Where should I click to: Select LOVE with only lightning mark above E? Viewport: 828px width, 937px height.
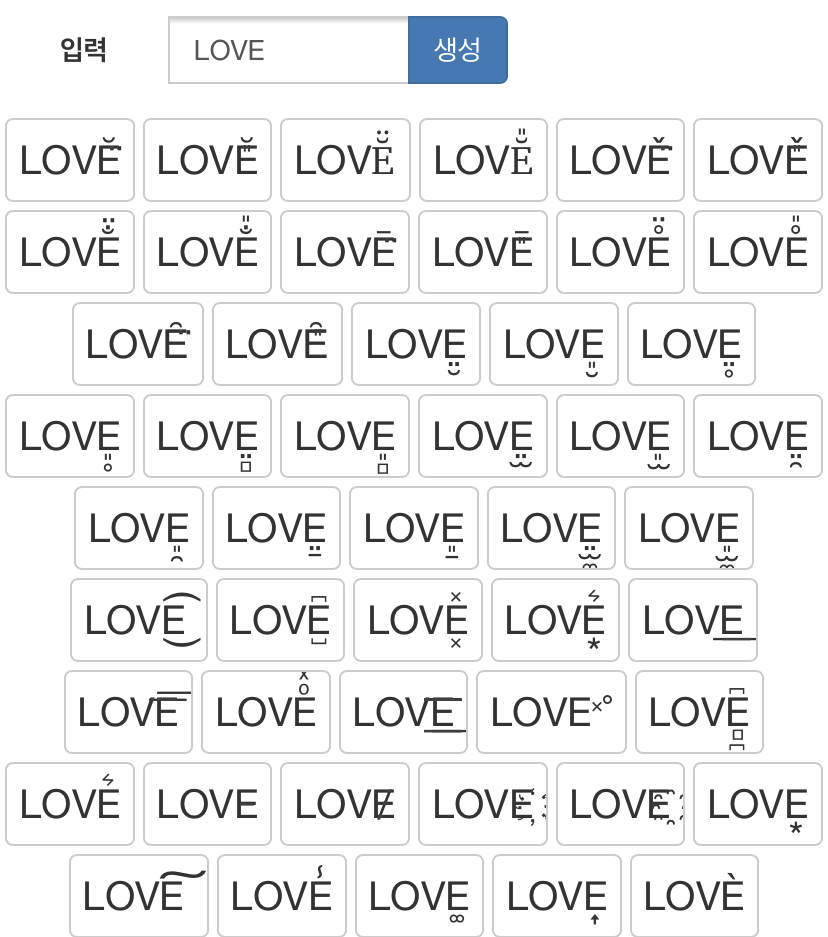pos(70,804)
